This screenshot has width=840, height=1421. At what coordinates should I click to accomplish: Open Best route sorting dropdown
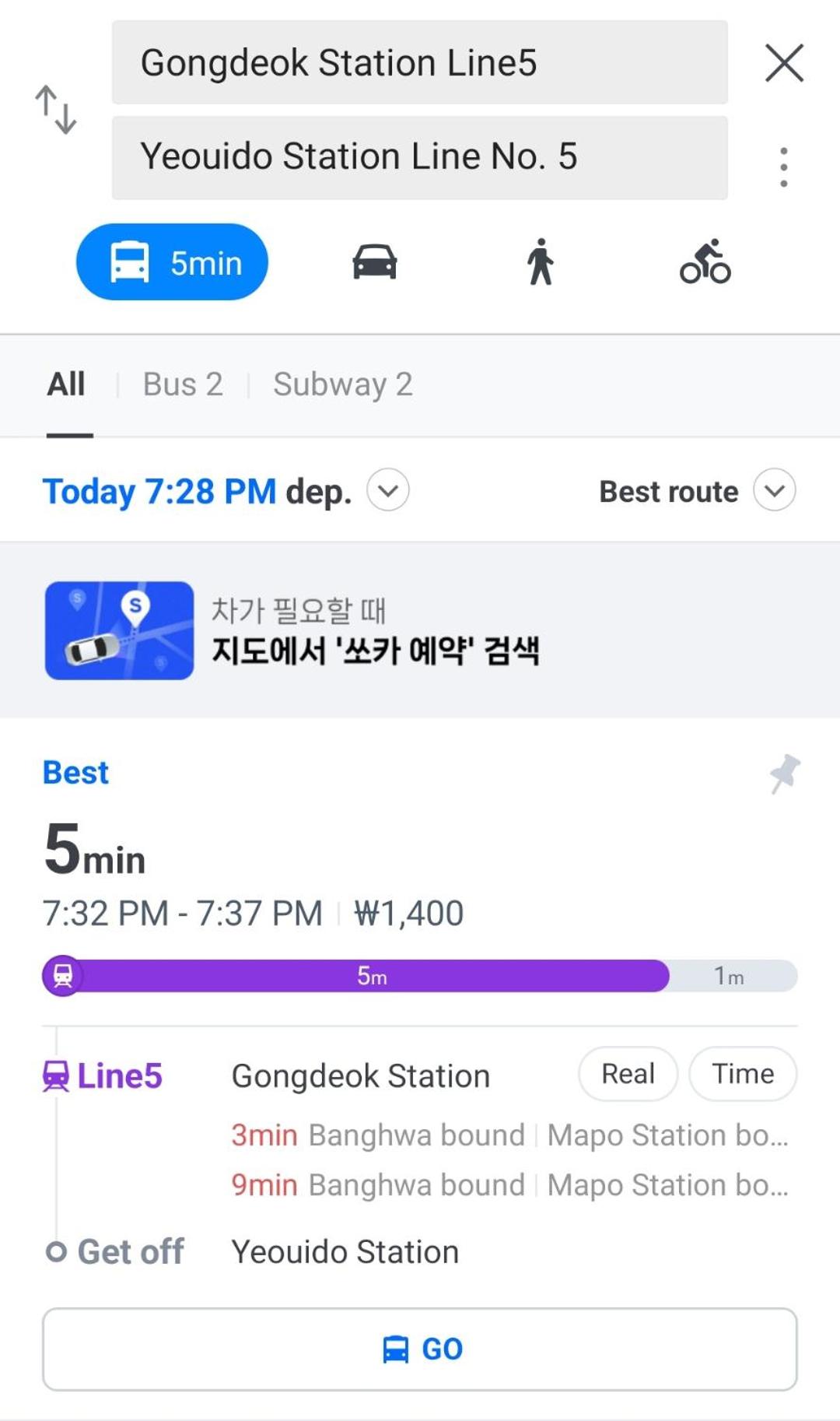coord(697,491)
